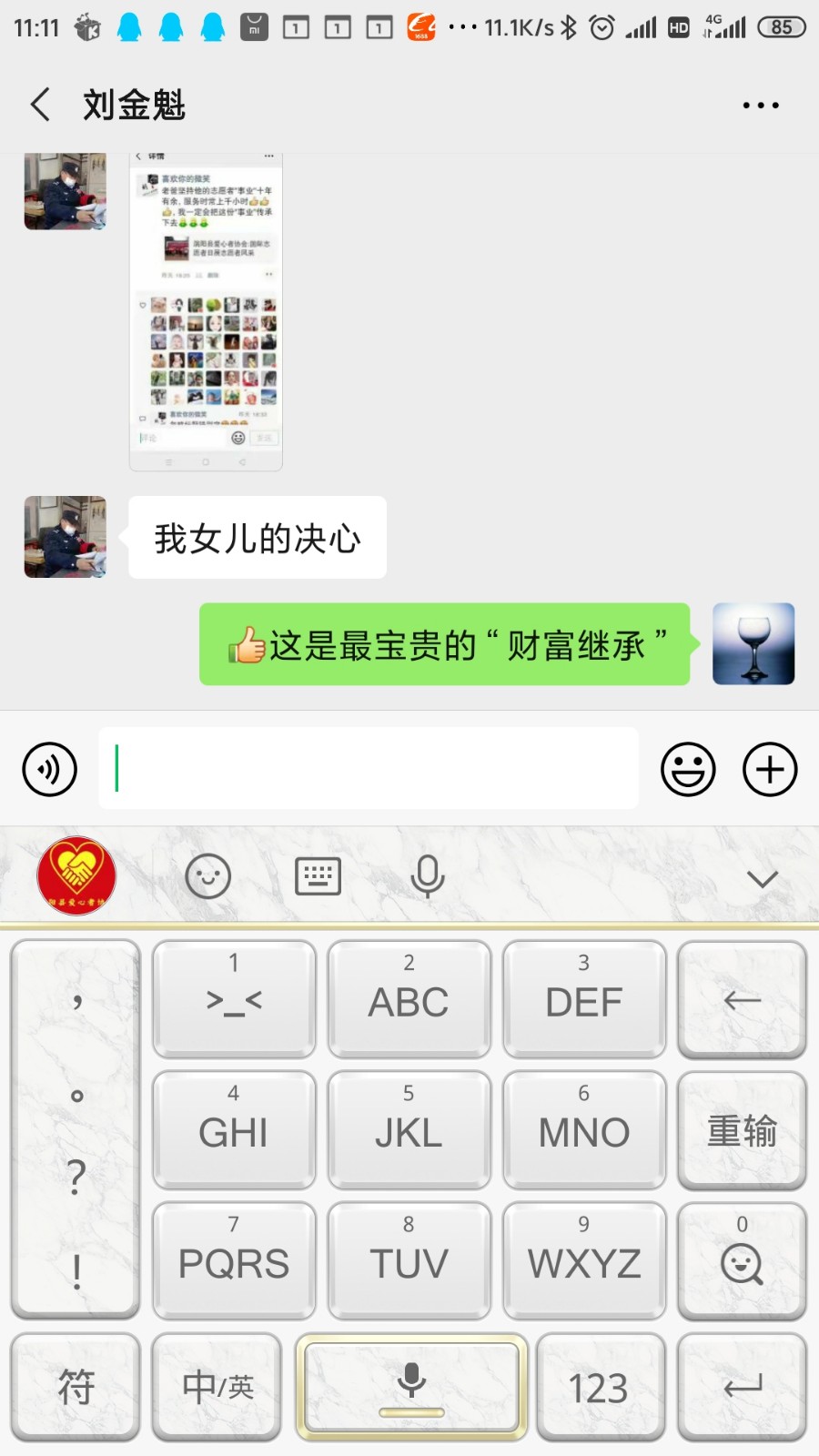
Task: Tap the 重输 re-enter key
Action: coord(742,1130)
